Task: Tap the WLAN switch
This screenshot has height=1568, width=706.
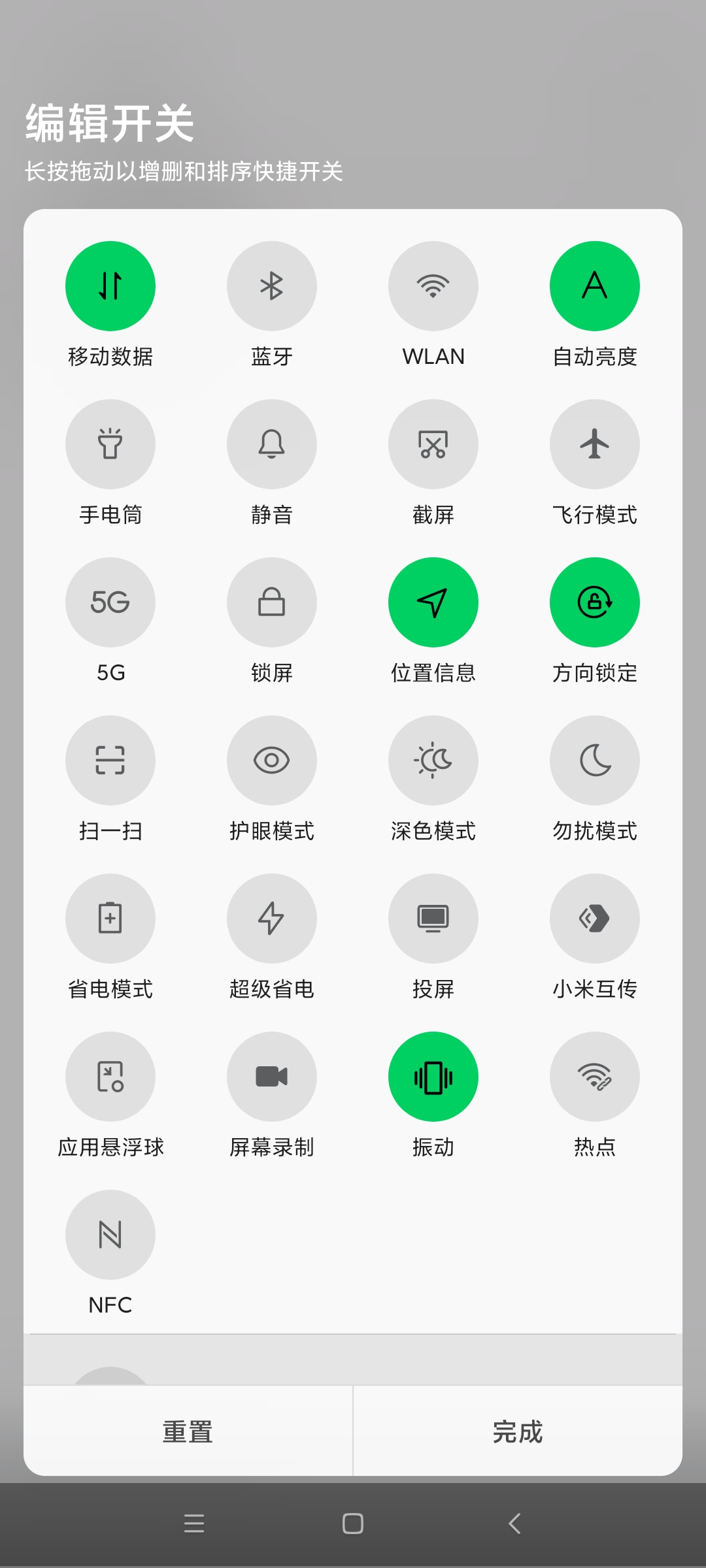Action: [x=433, y=286]
